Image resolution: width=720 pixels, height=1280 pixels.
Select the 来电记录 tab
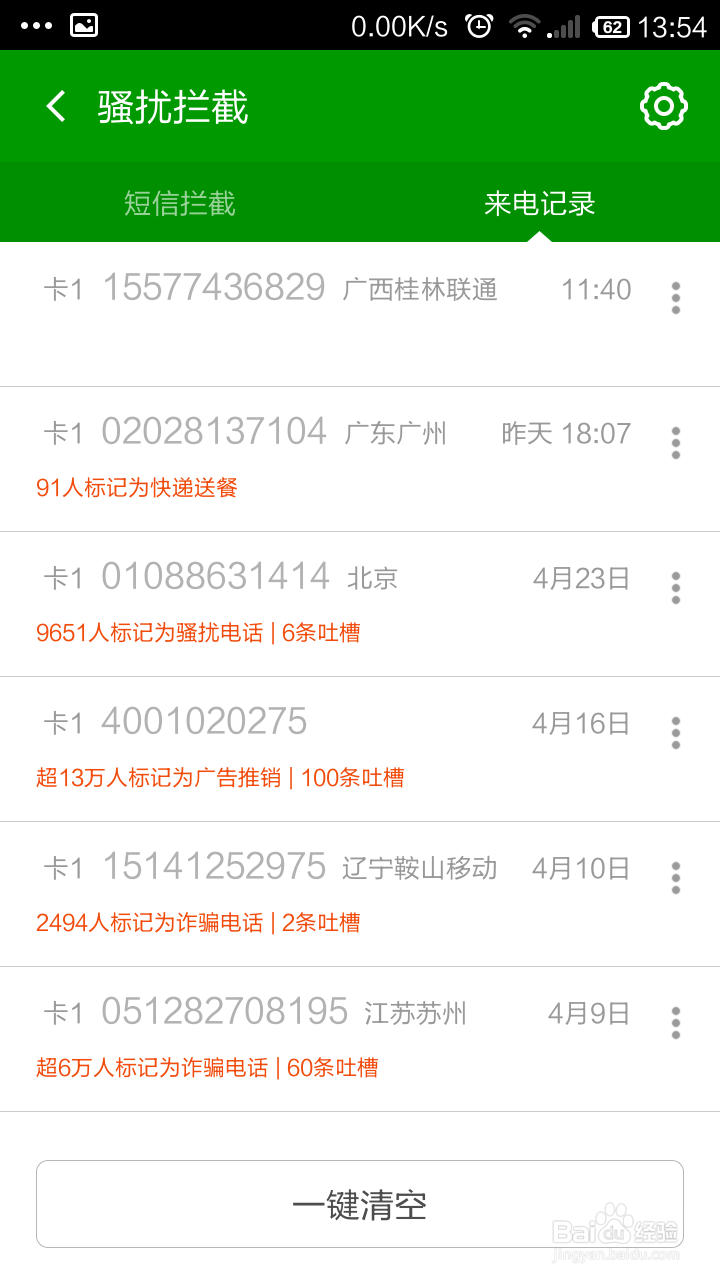pyautogui.click(x=540, y=204)
